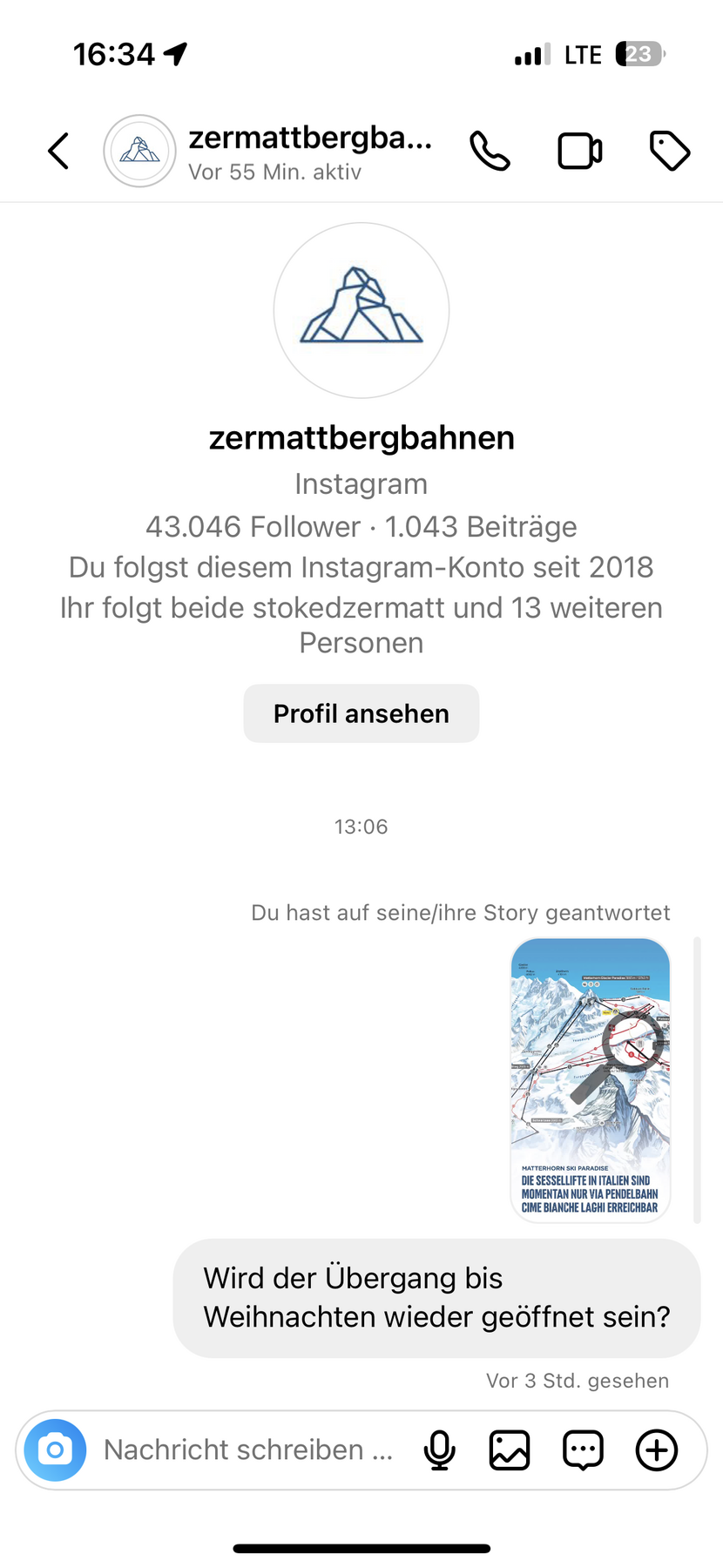Image resolution: width=723 pixels, height=1568 pixels.
Task: Focus the Nachricht schreiben text field
Action: pos(248,1450)
